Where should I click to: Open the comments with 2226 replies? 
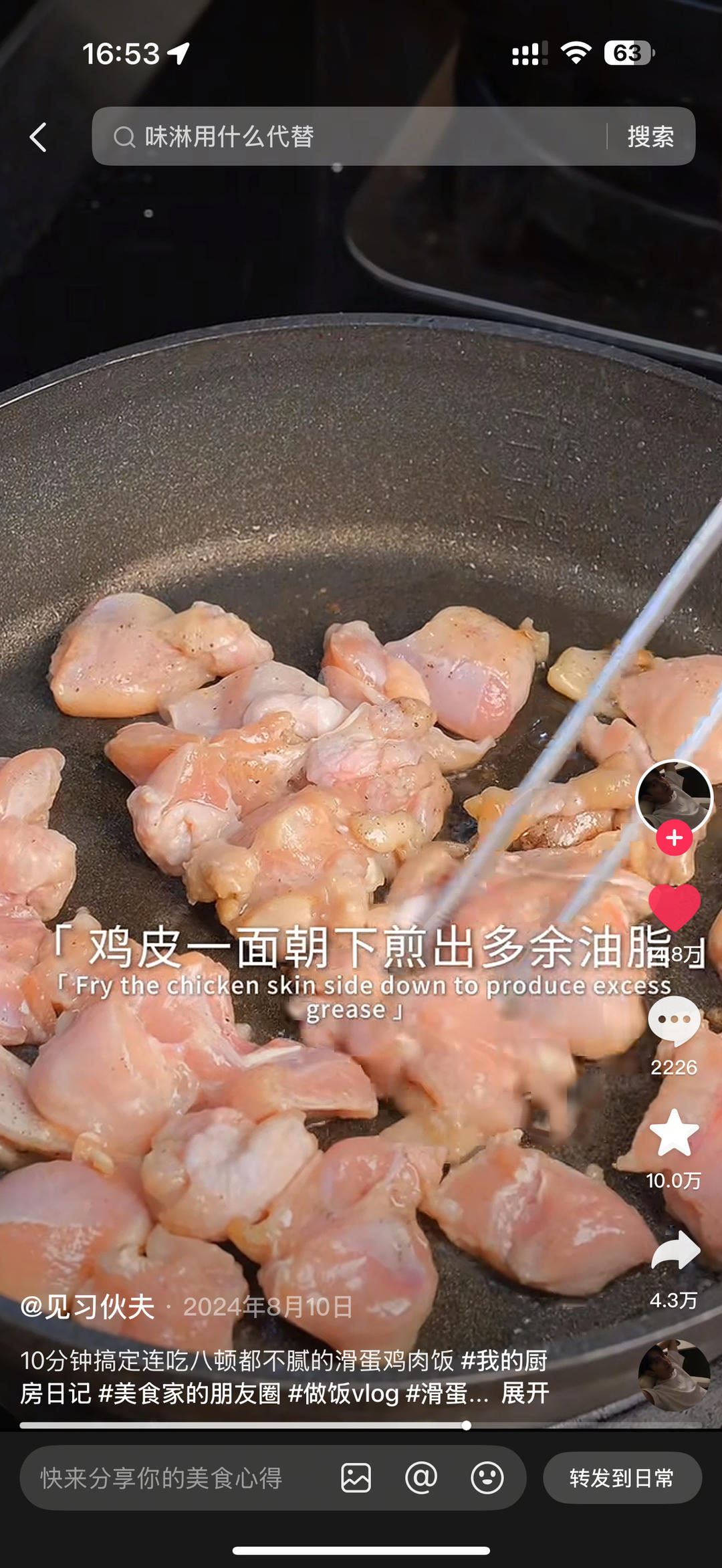(x=674, y=1022)
